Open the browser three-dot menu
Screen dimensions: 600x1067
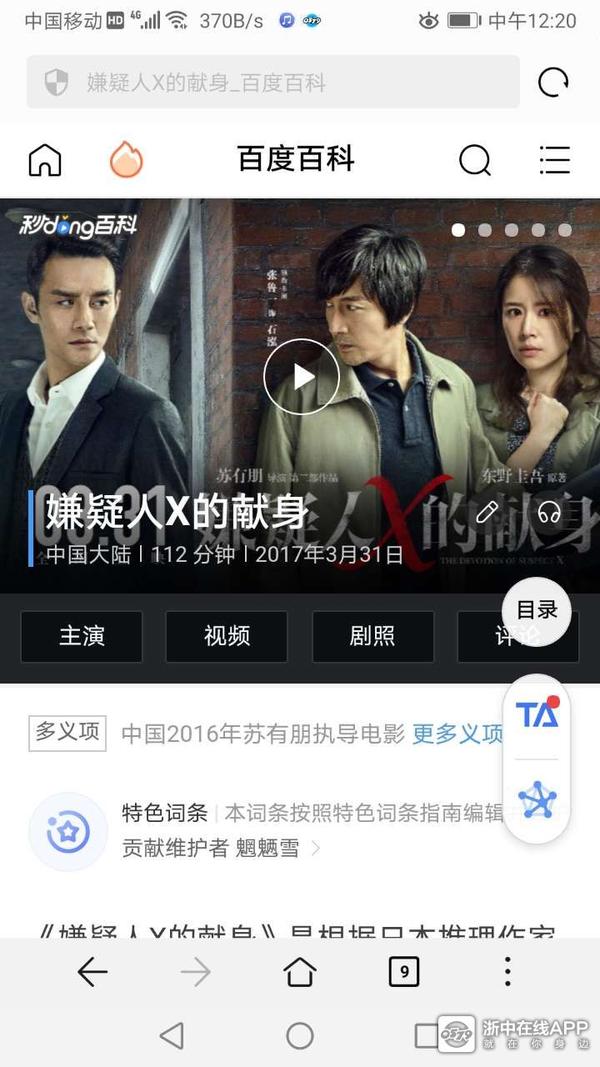pyautogui.click(x=508, y=971)
